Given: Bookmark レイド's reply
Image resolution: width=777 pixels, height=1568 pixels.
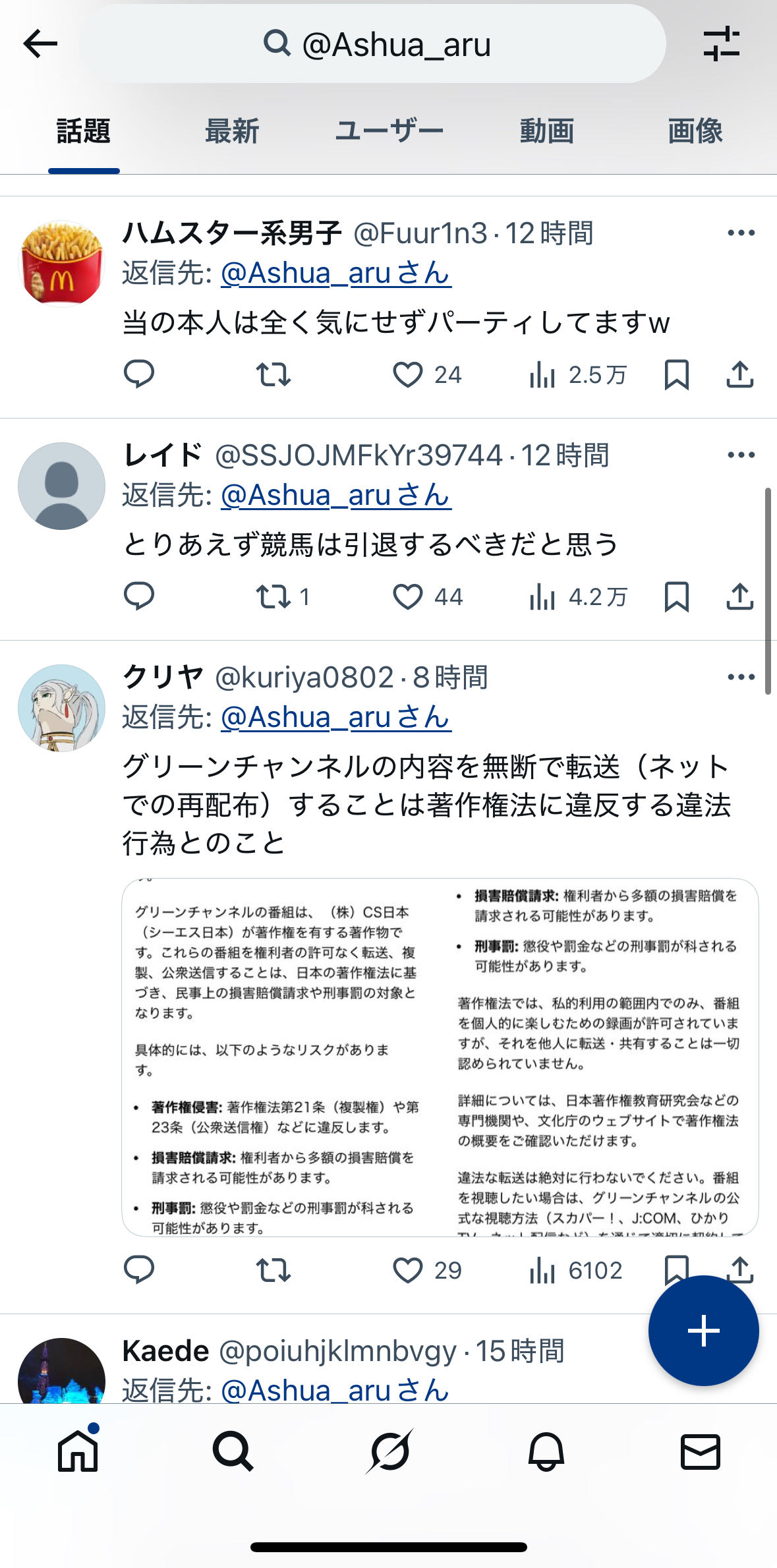Looking at the screenshot, I should tap(677, 597).
